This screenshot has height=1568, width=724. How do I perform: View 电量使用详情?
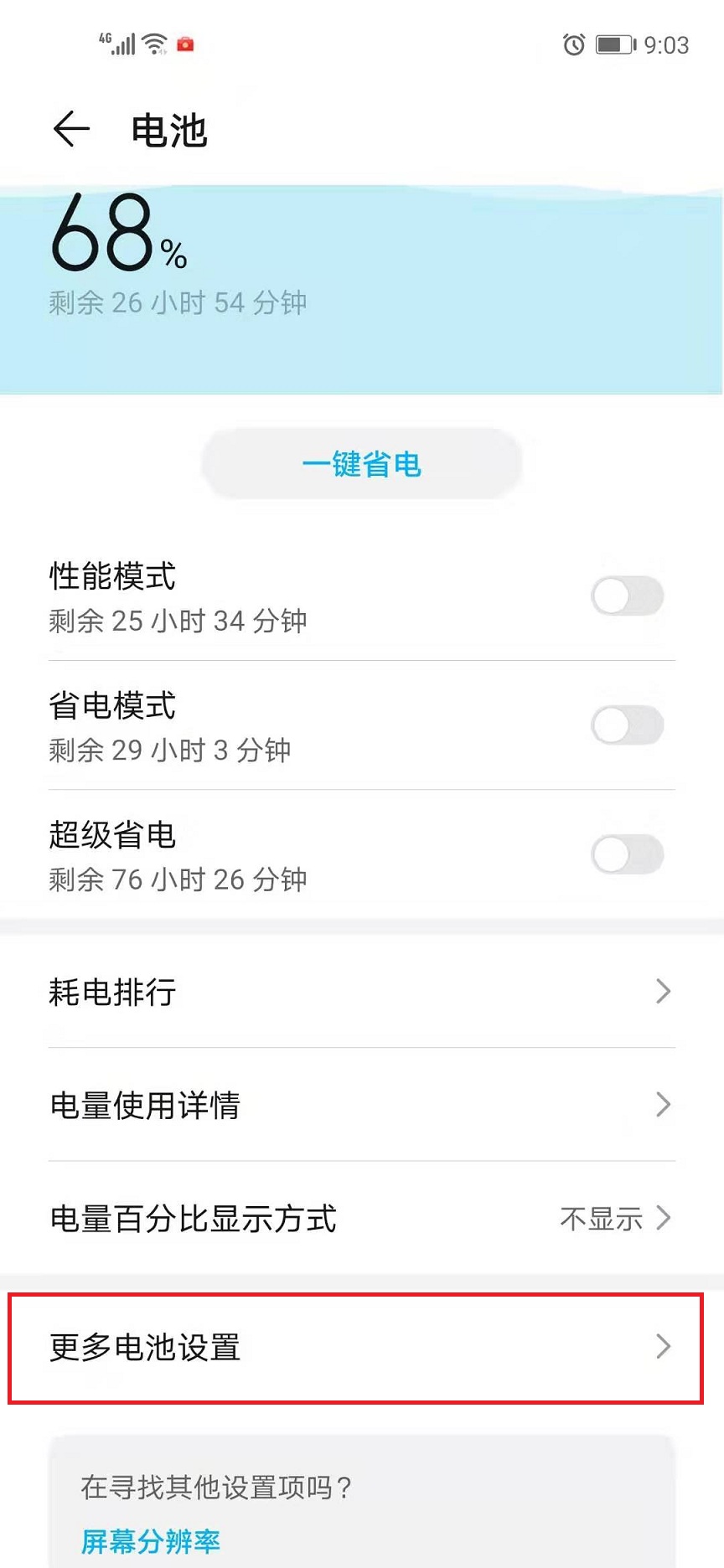(362, 1105)
